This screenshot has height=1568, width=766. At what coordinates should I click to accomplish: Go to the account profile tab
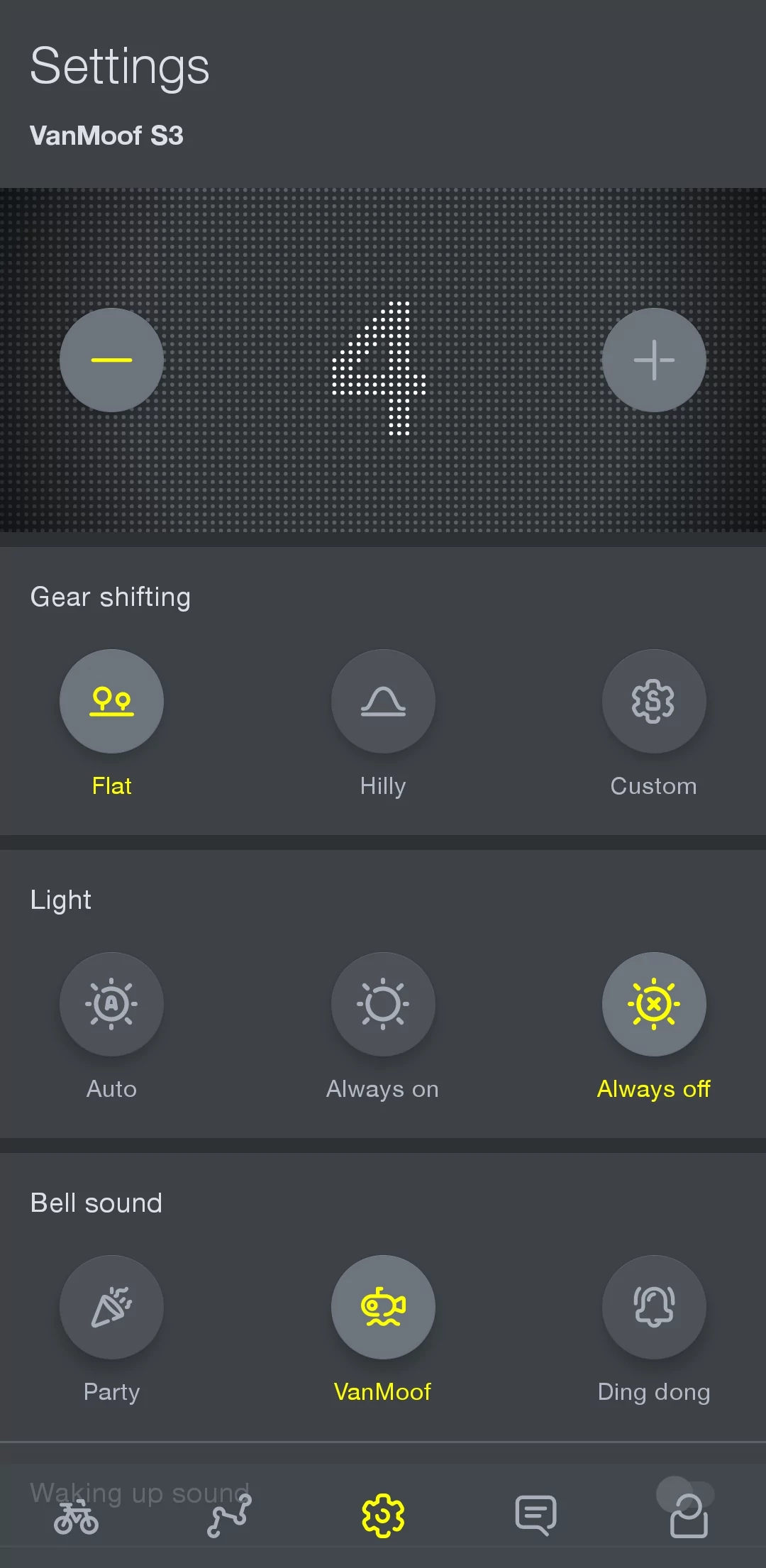tap(688, 1517)
